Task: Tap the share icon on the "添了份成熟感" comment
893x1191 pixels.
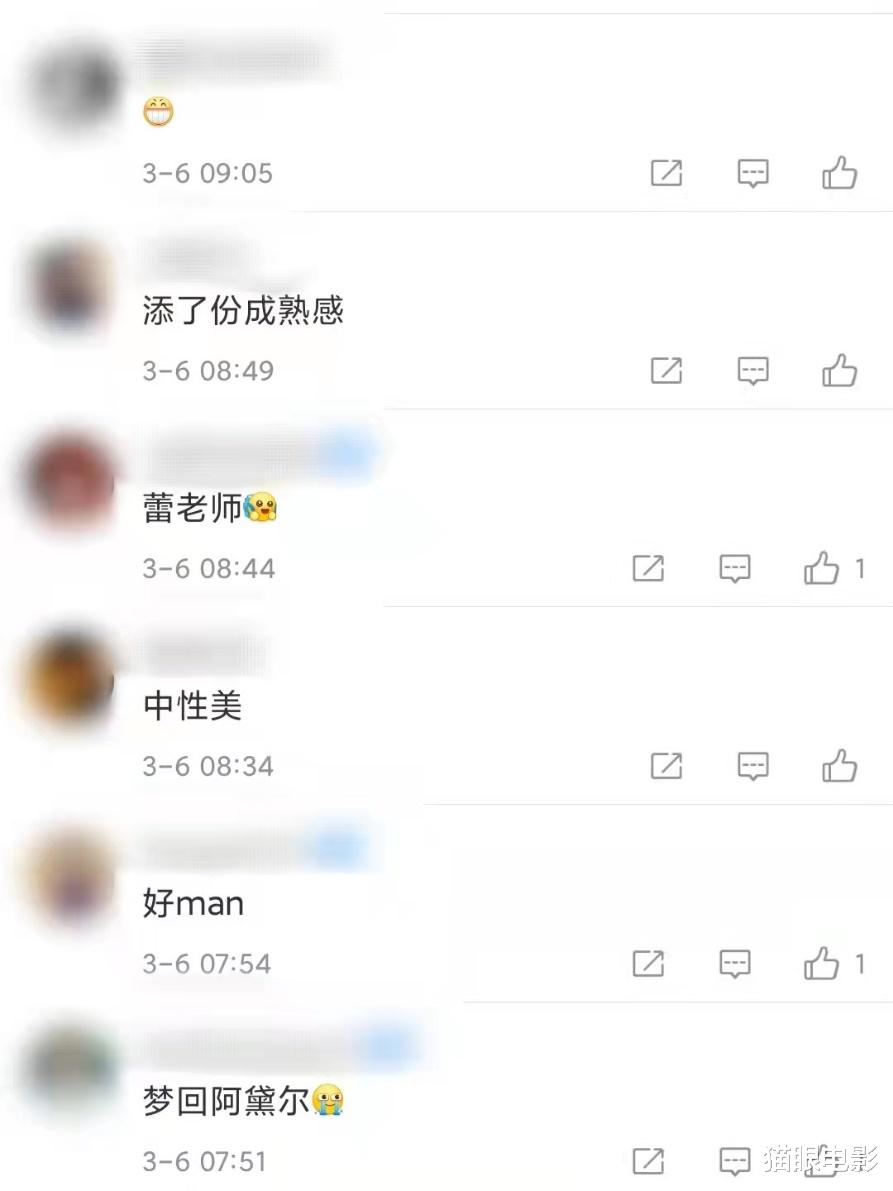Action: coord(666,370)
